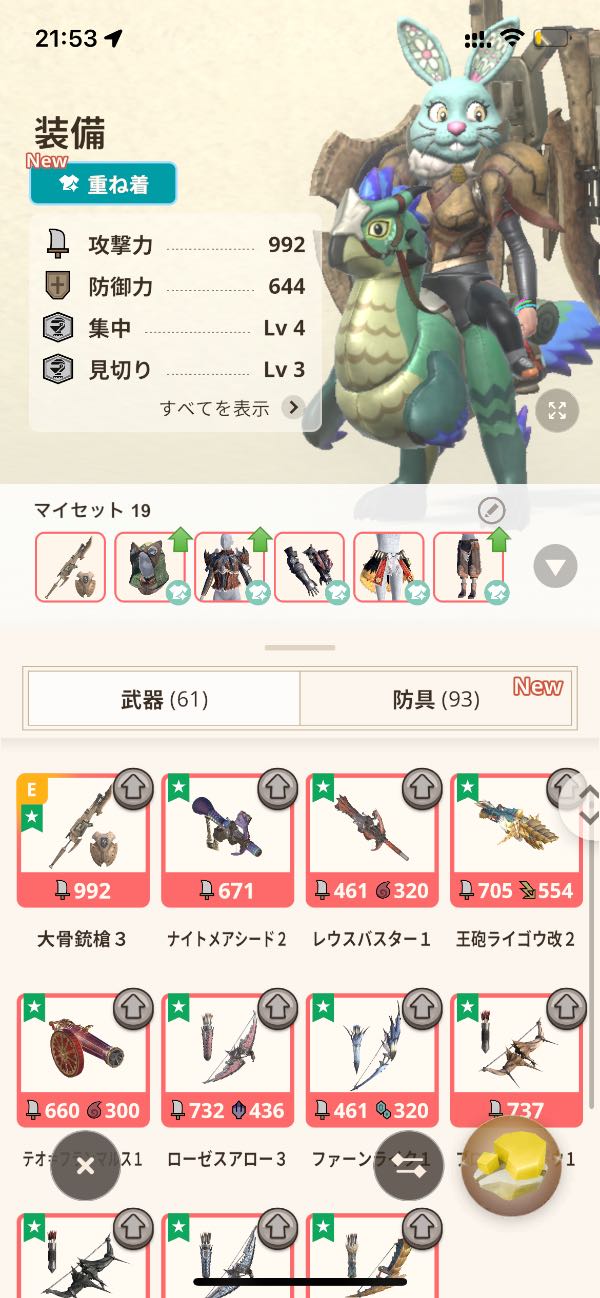The height and width of the screenshot is (1298, 600).
Task: Open fullscreen character preview
Action: [557, 410]
